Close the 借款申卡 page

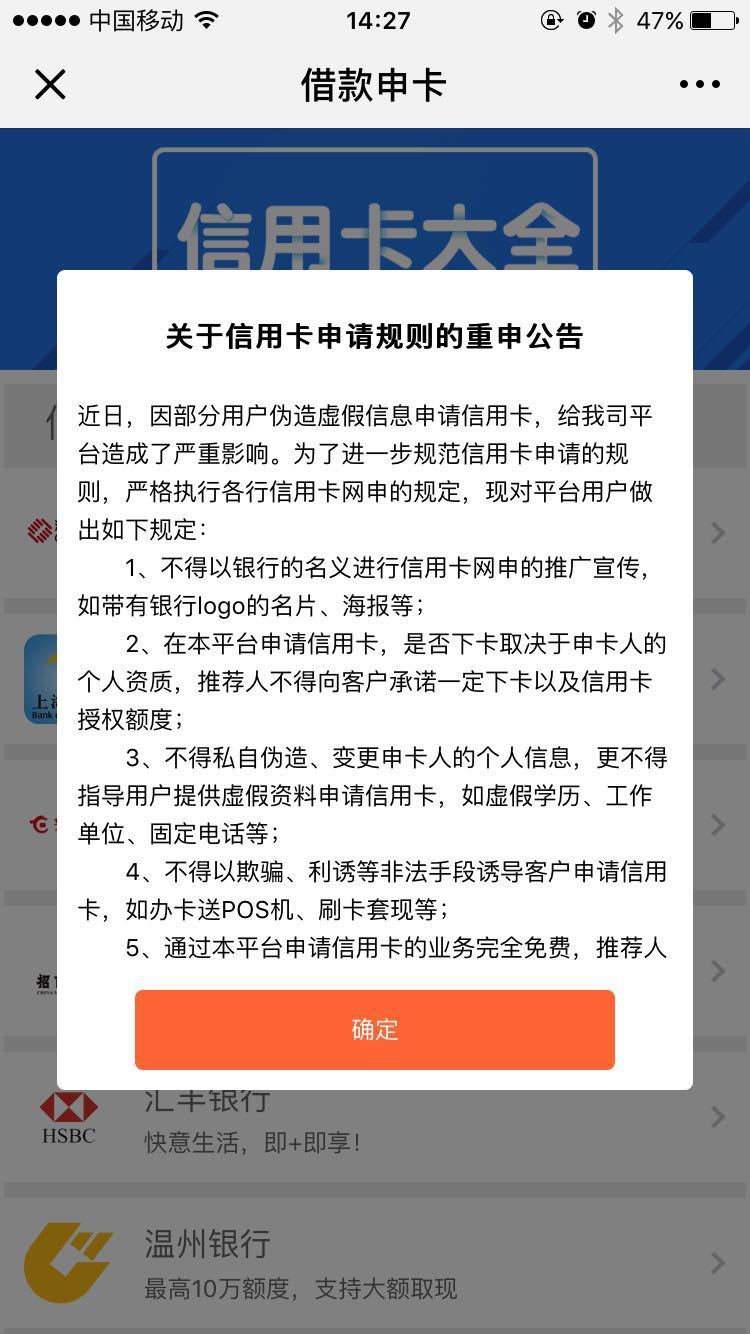pyautogui.click(x=50, y=85)
